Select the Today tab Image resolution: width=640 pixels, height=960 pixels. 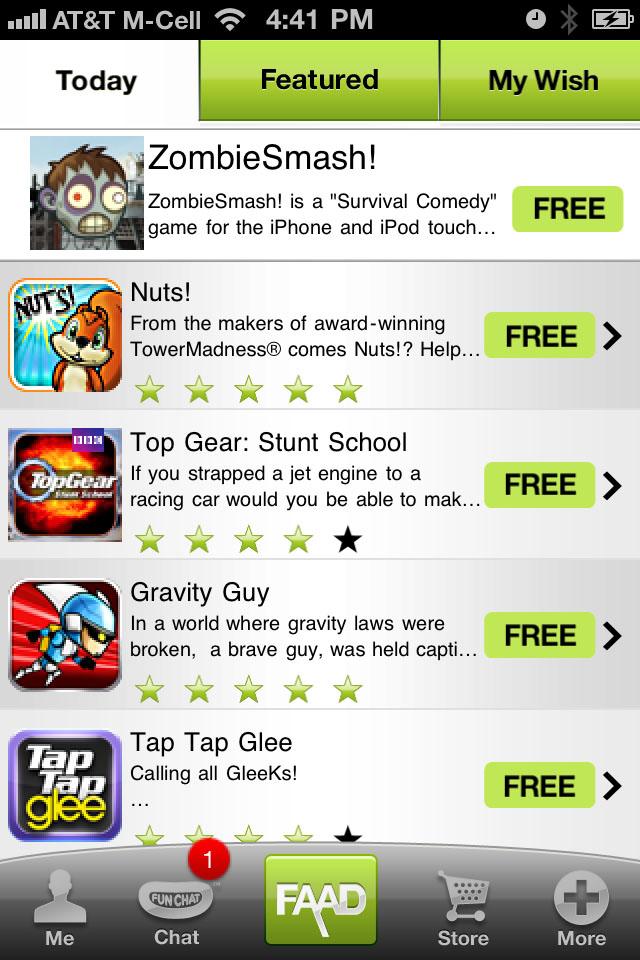pos(97,80)
